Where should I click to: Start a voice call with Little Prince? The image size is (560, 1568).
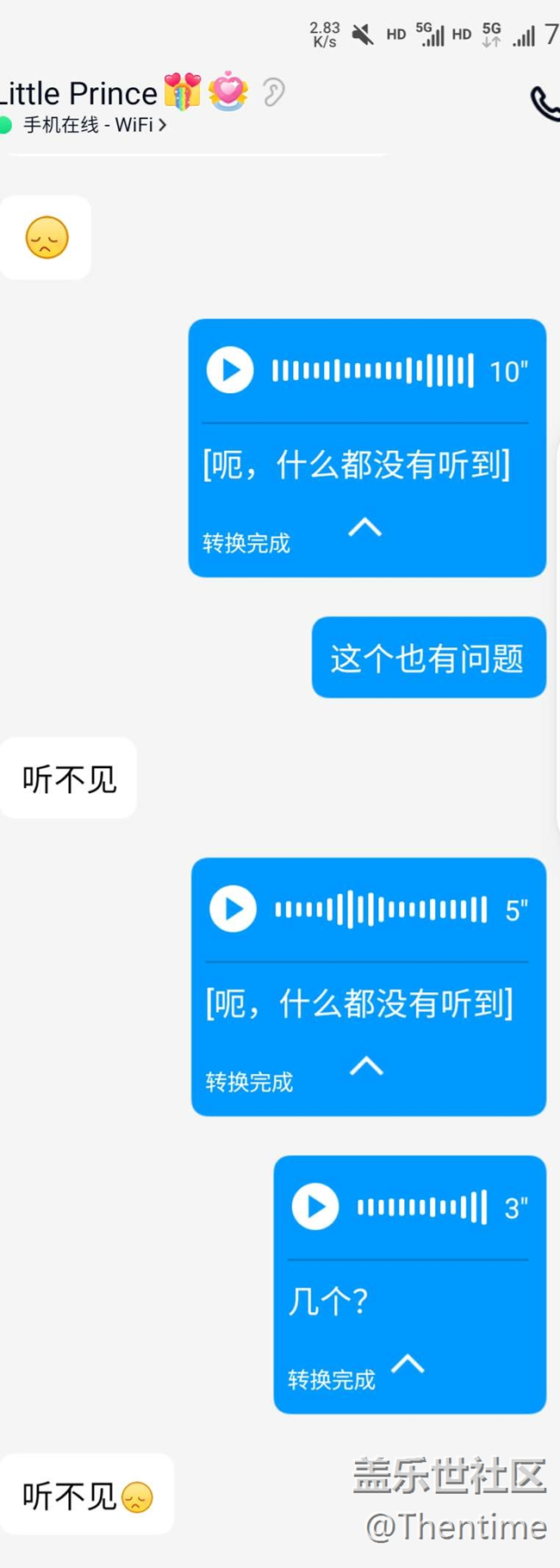[x=544, y=103]
